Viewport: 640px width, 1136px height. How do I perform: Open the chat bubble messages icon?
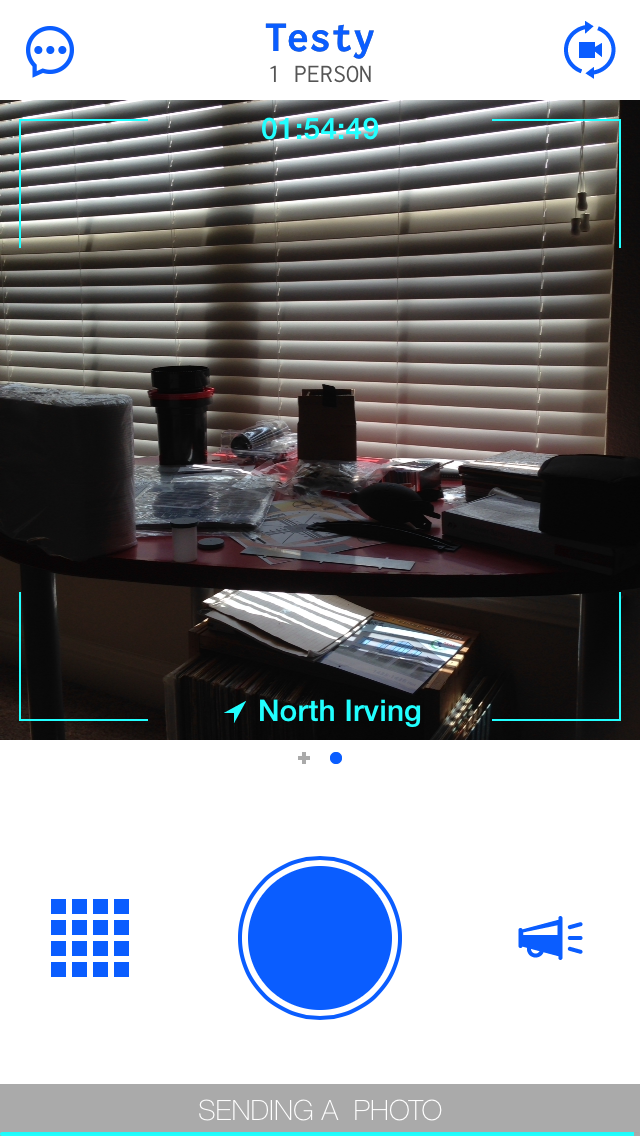pyautogui.click(x=50, y=50)
